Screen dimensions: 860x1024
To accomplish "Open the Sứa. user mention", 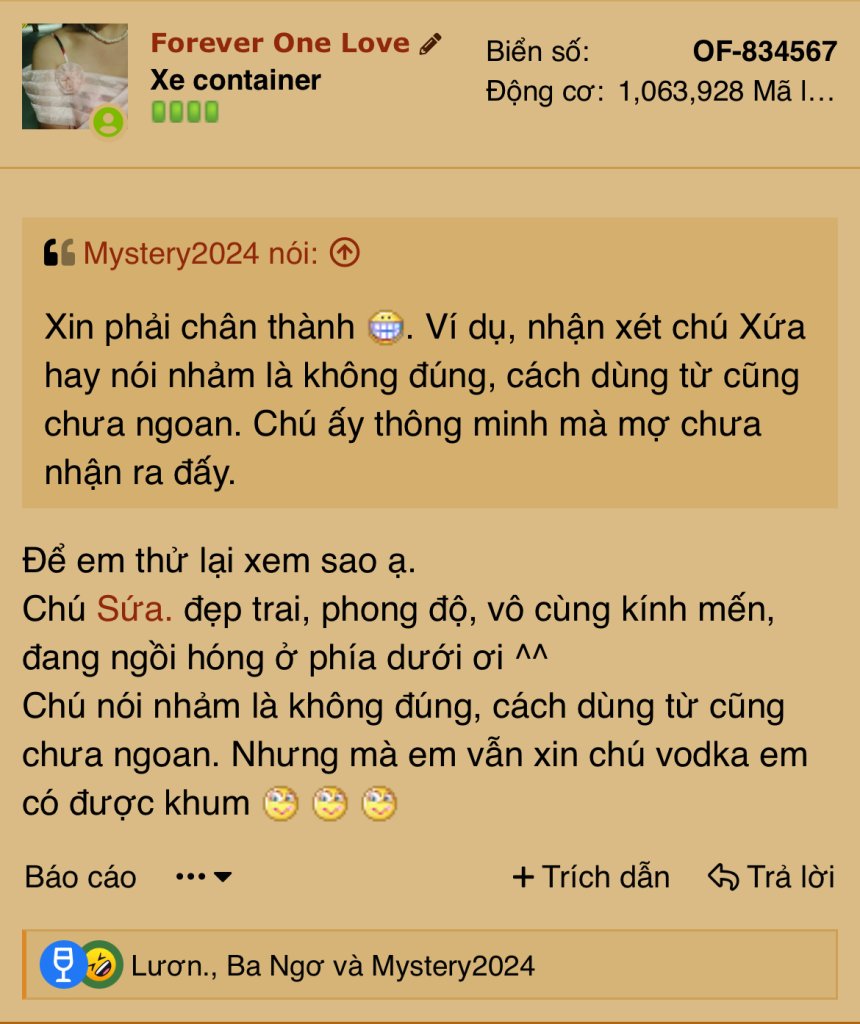I will coord(135,609).
